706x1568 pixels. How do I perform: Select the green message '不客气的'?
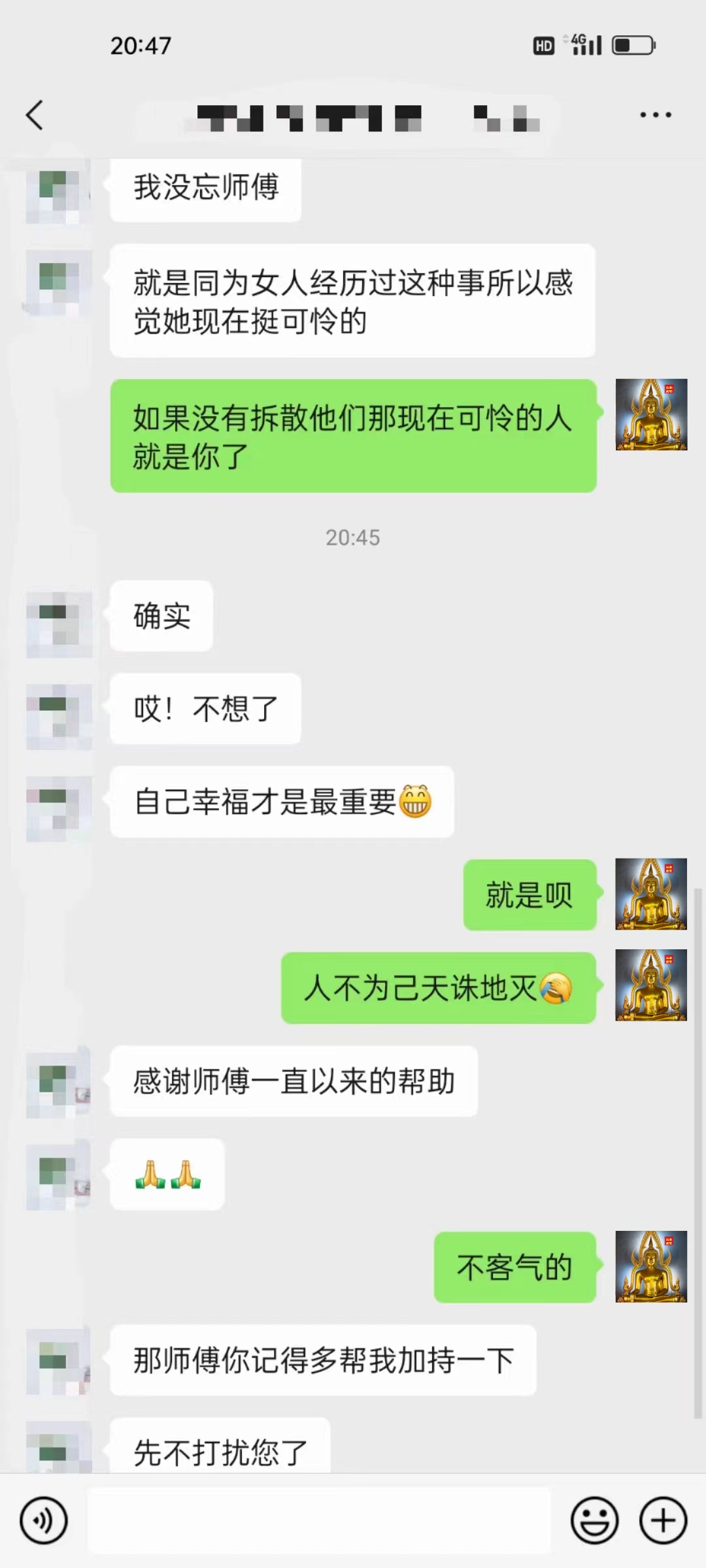[514, 1266]
